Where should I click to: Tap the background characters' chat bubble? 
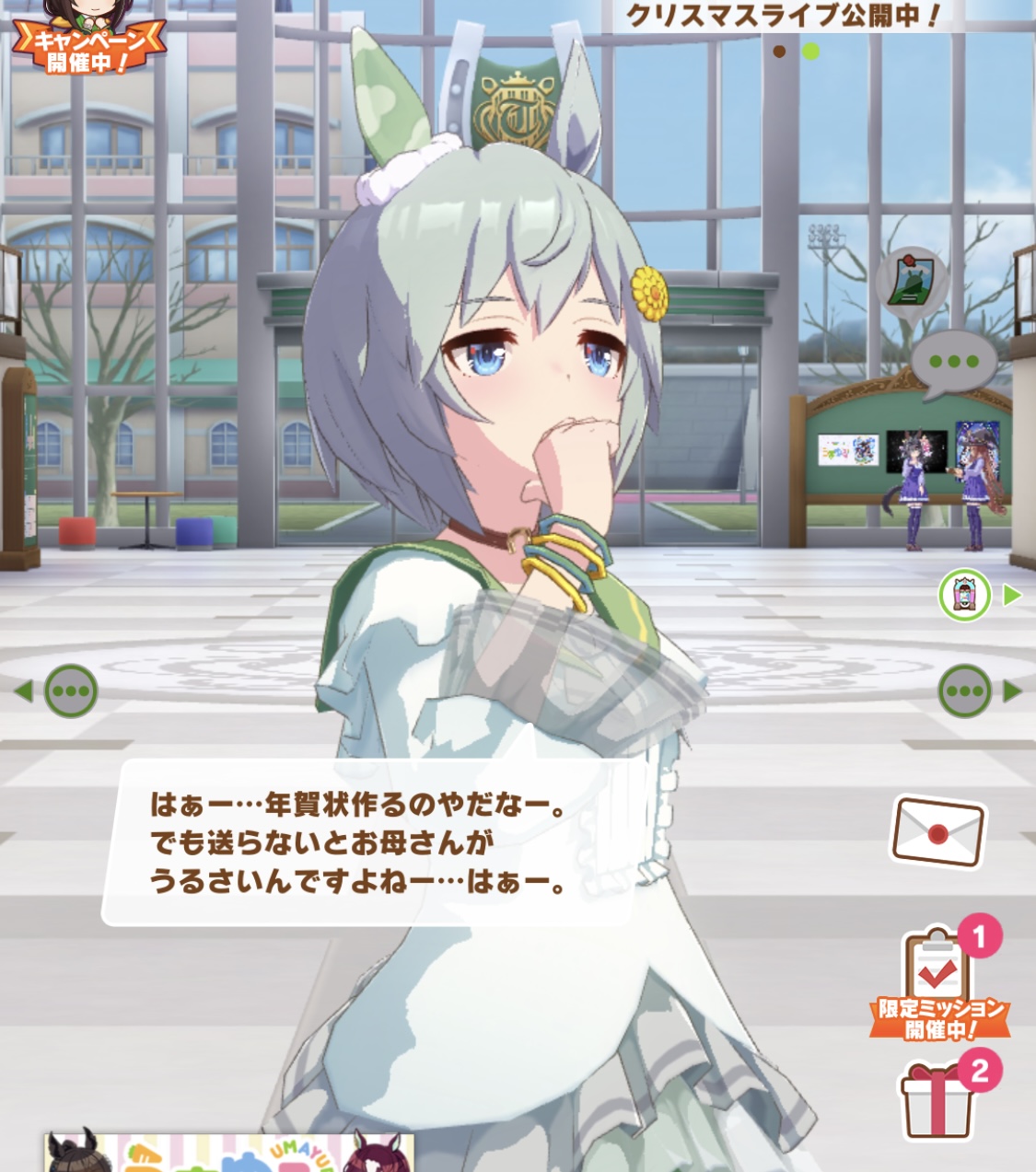click(953, 363)
